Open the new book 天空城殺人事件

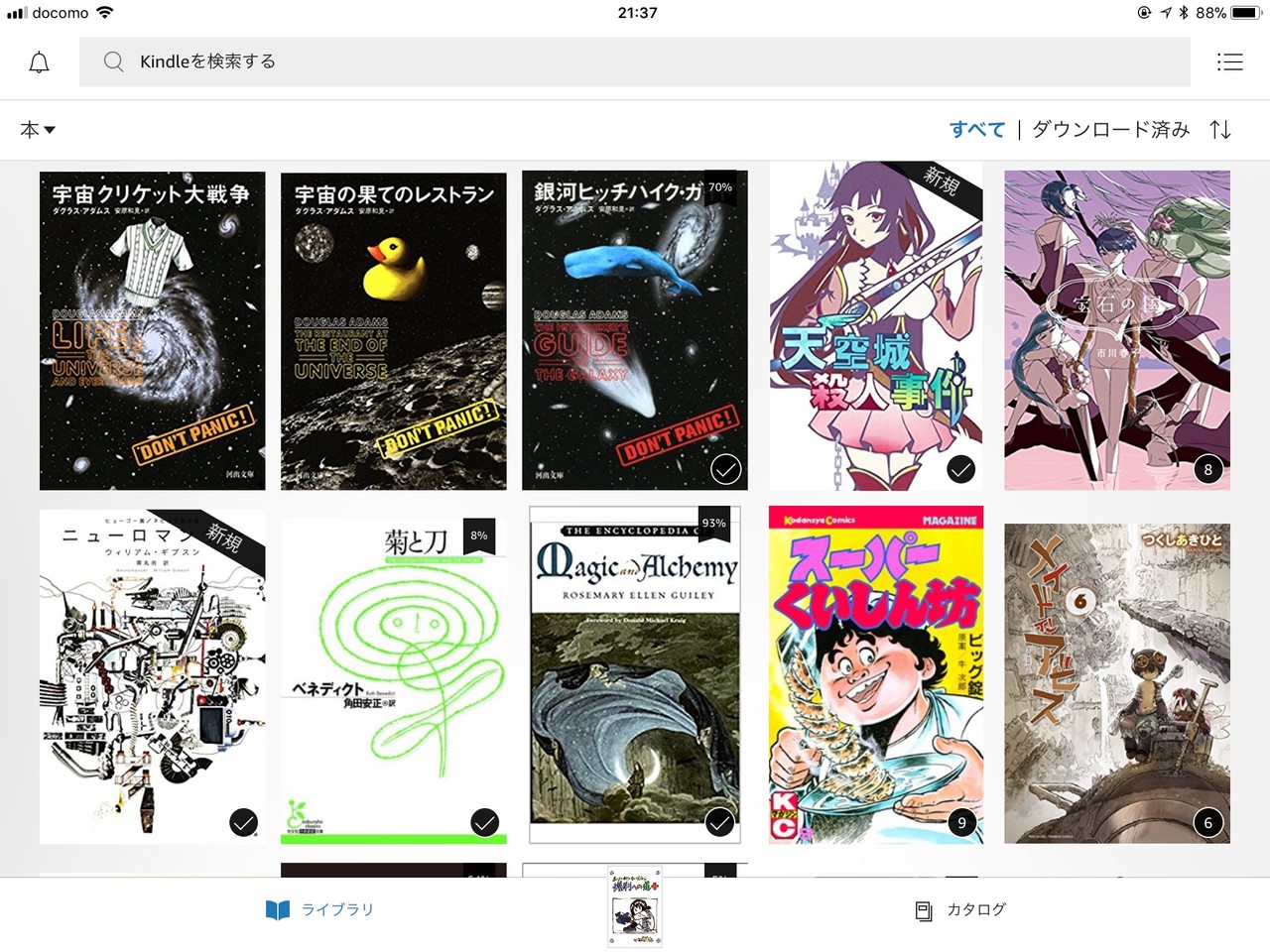(x=875, y=327)
